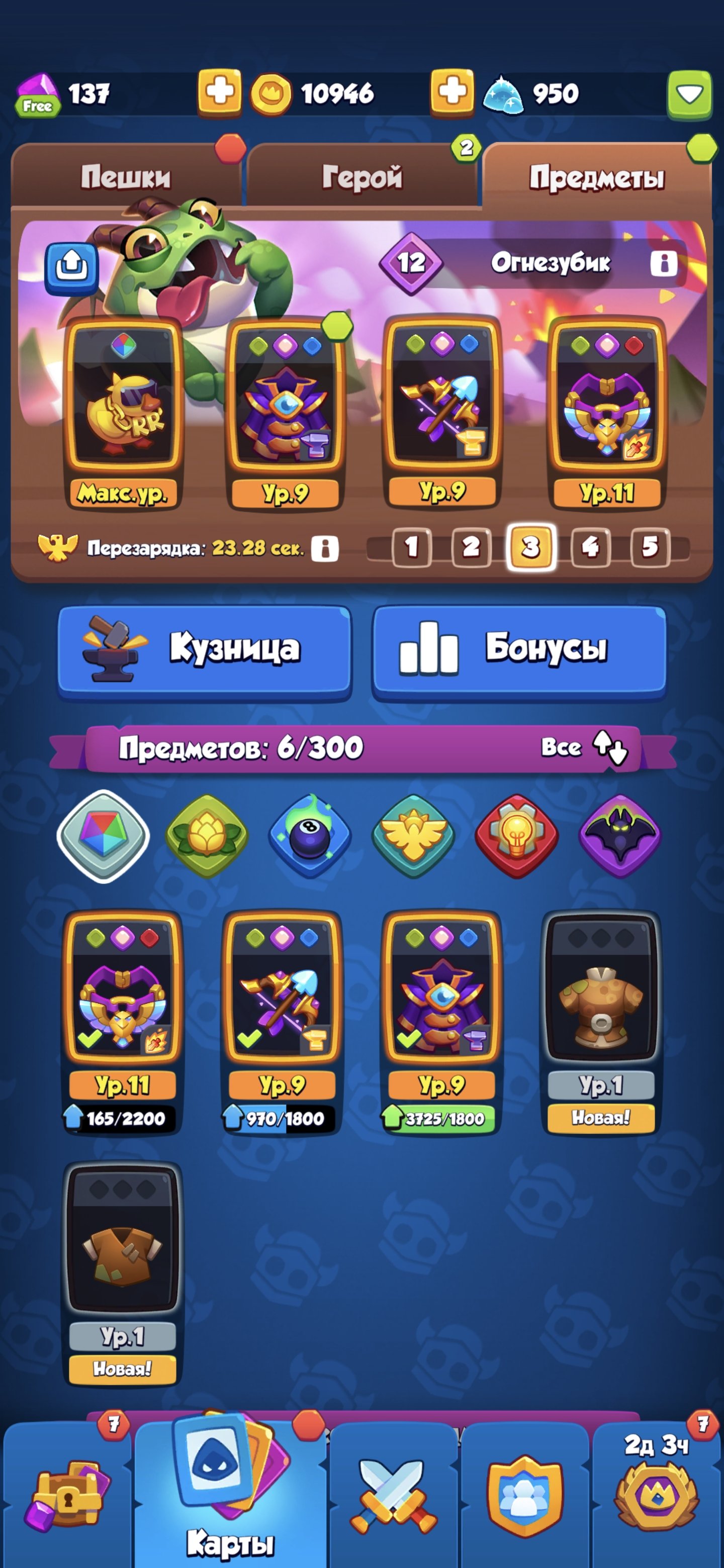Filter items by the purple bat set
The image size is (724, 1568).
620,836
